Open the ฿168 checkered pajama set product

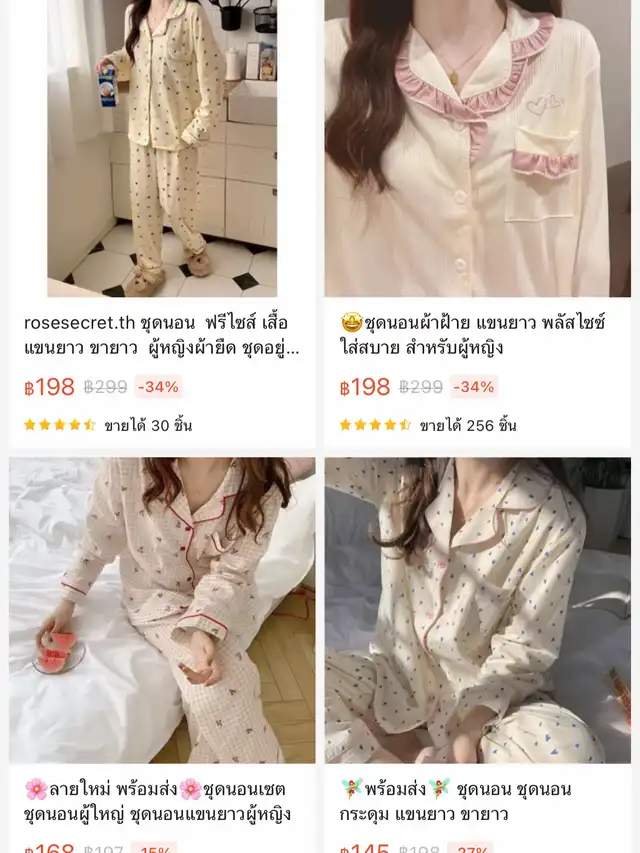(162, 610)
